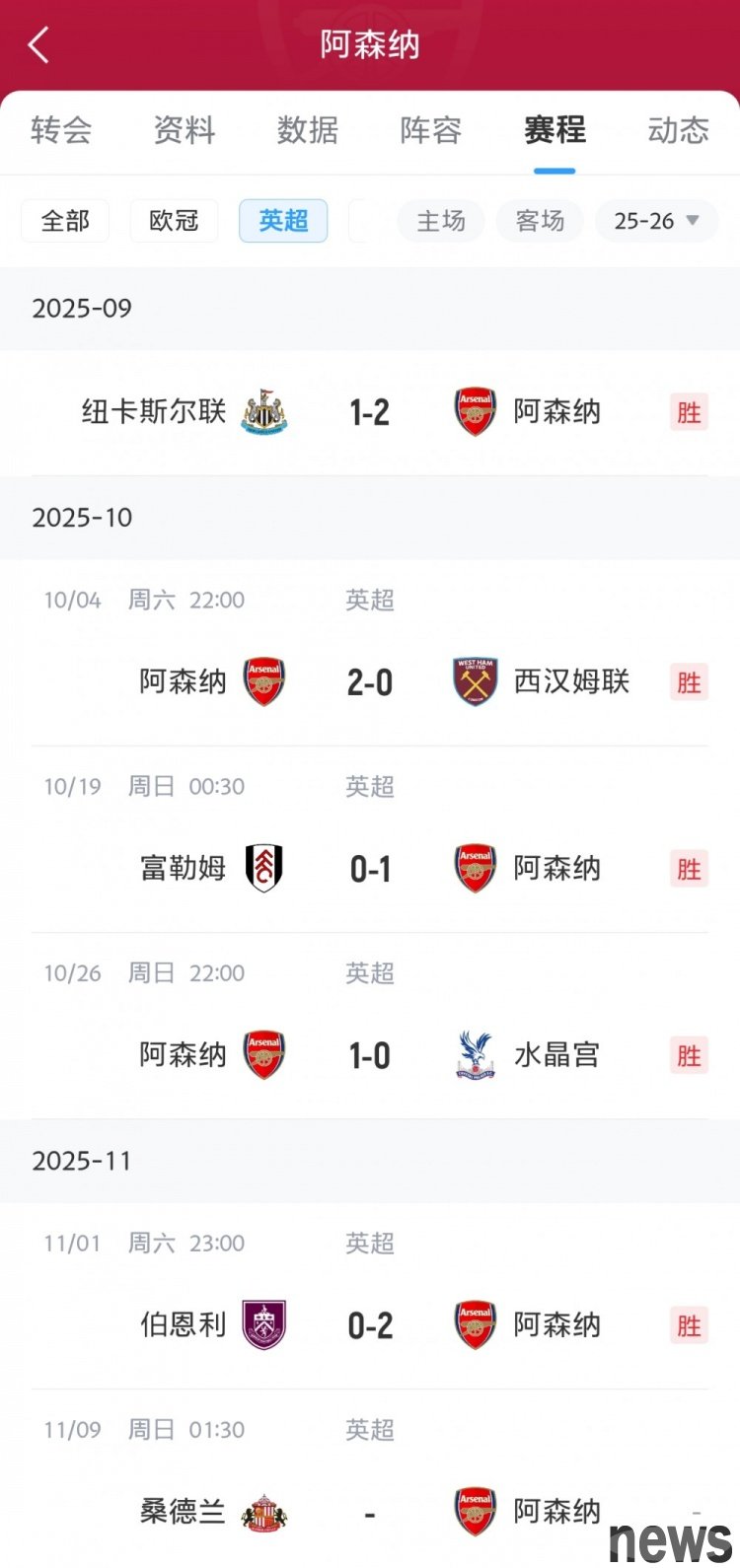Select the 全部 competition filter
The width and height of the screenshot is (740, 1568).
(65, 221)
